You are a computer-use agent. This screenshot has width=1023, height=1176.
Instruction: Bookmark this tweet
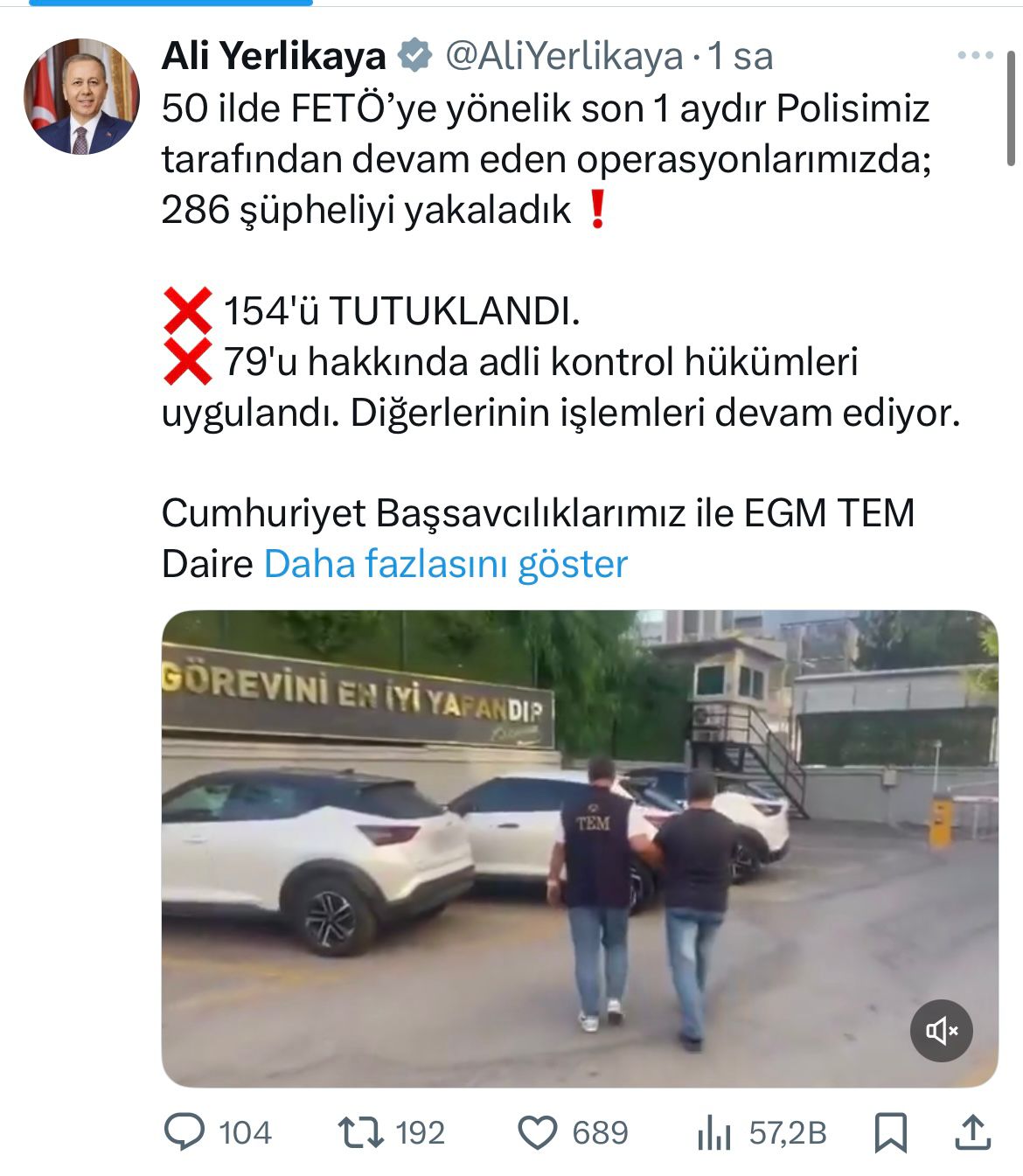tap(891, 1132)
